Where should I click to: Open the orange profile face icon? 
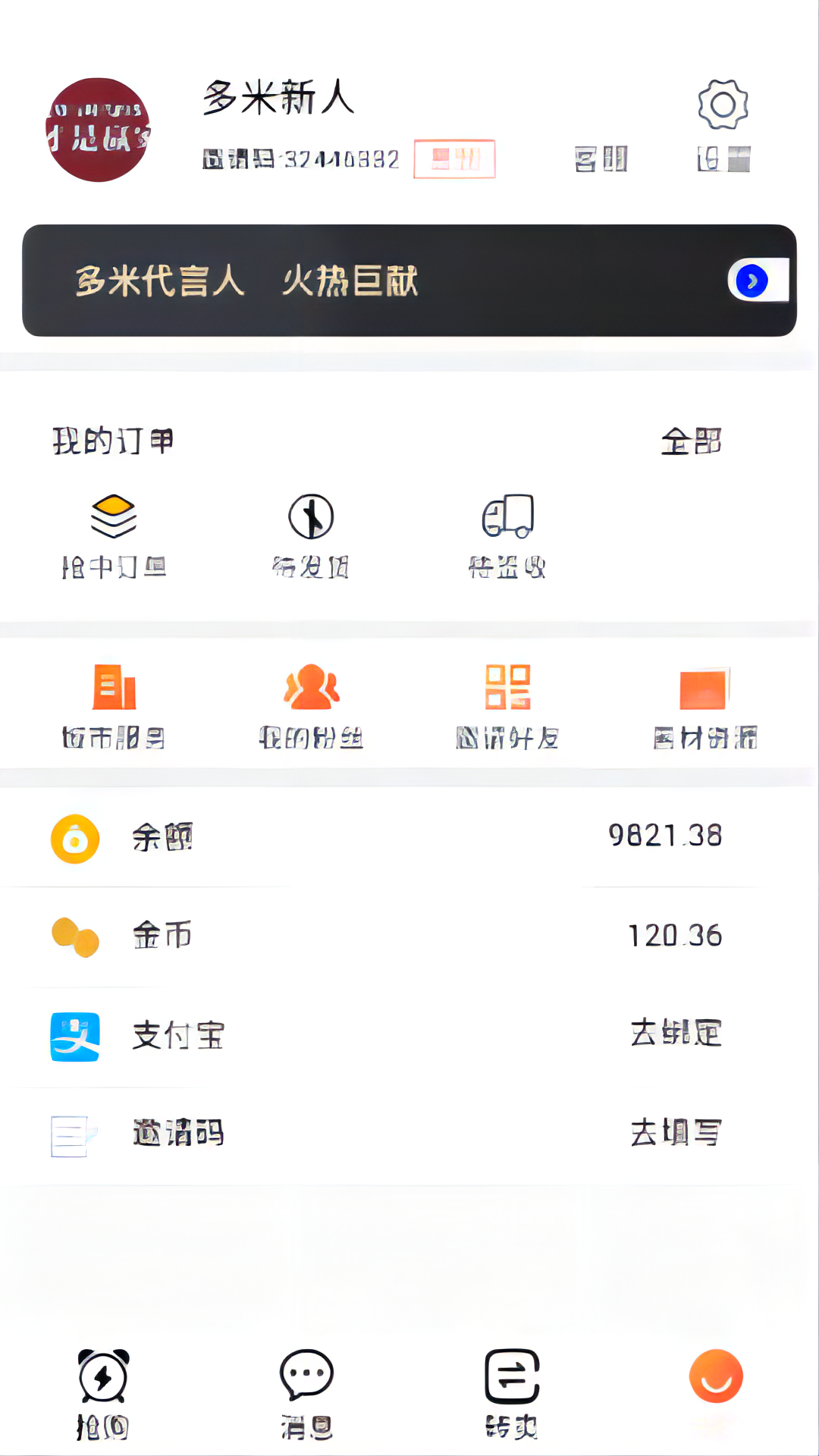pos(715,1376)
